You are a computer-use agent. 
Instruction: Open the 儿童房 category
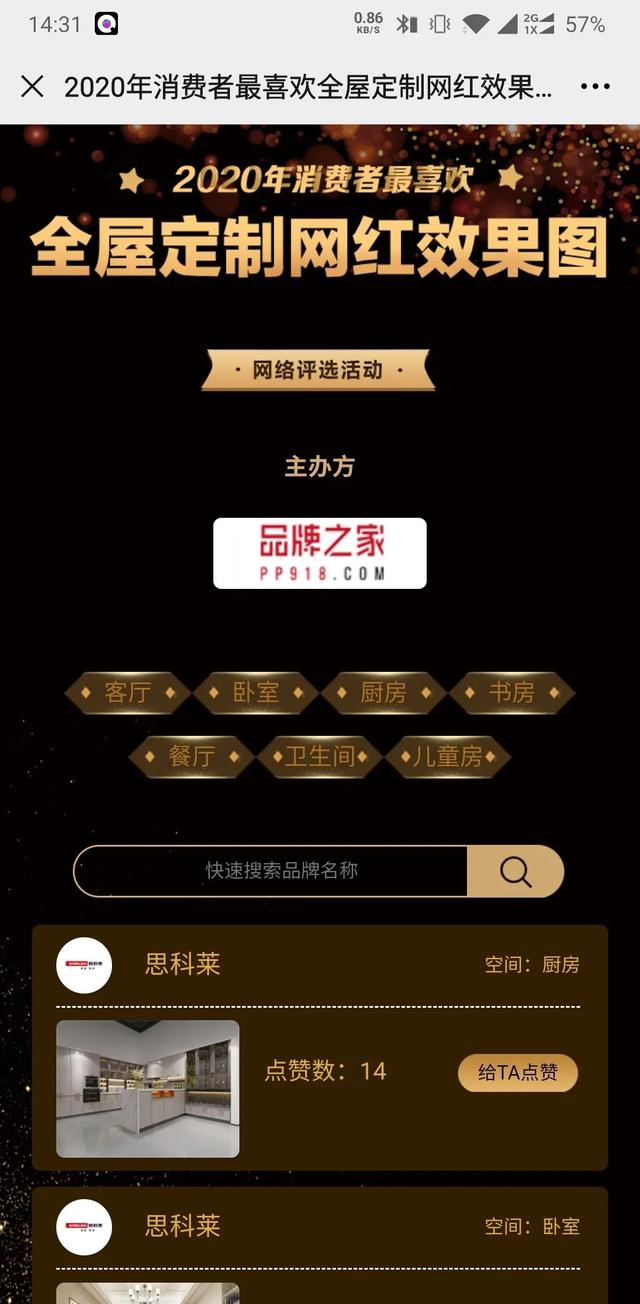click(x=447, y=756)
